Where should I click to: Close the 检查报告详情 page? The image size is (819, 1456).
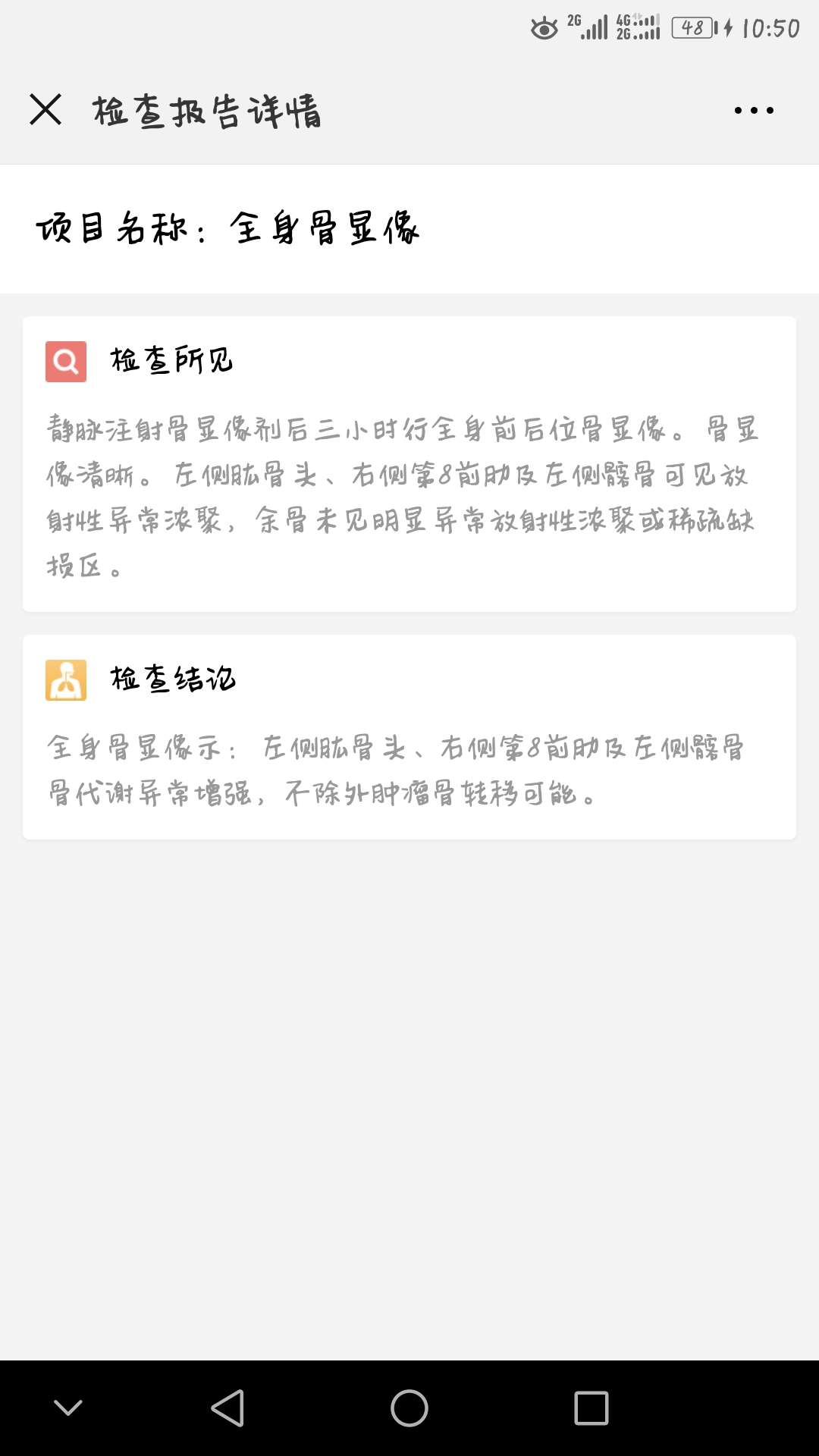point(45,110)
